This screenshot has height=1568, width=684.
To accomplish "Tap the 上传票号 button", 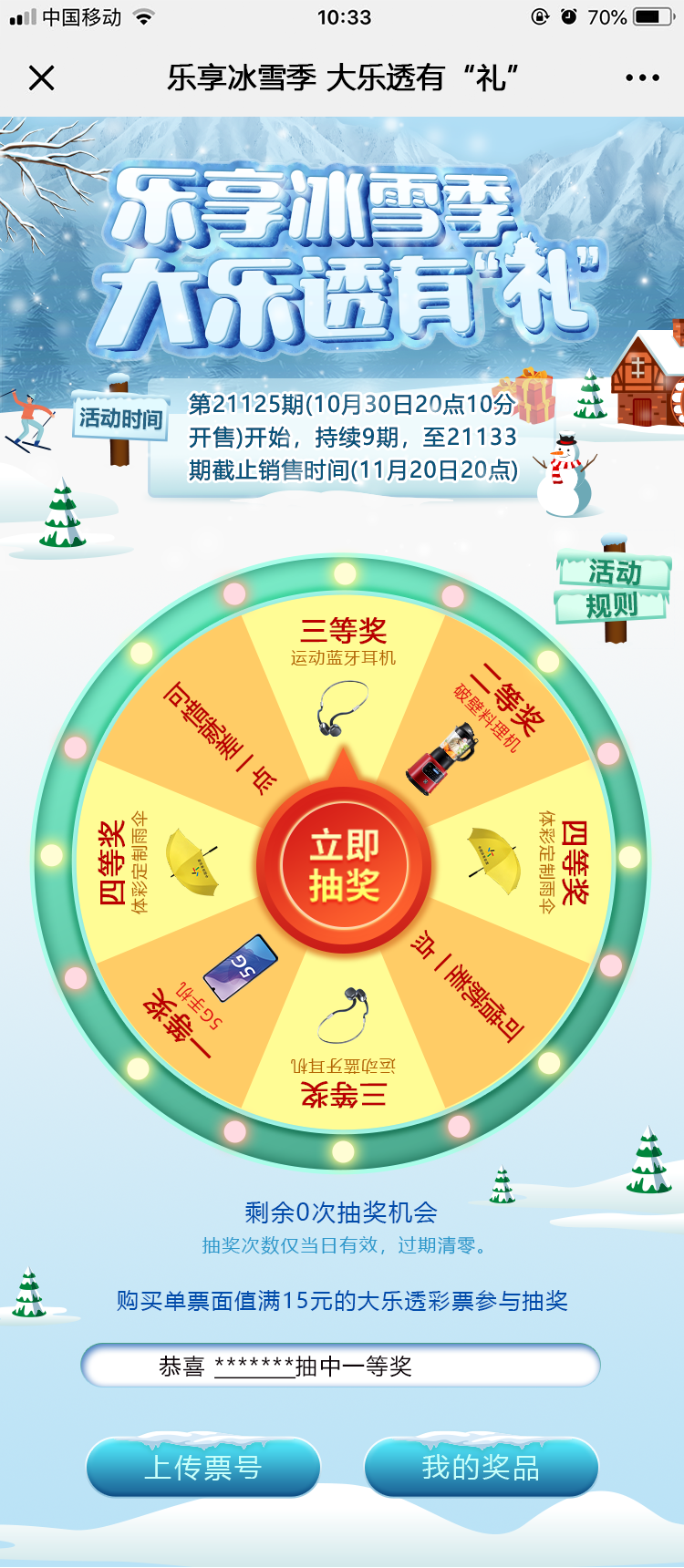I will point(203,1468).
